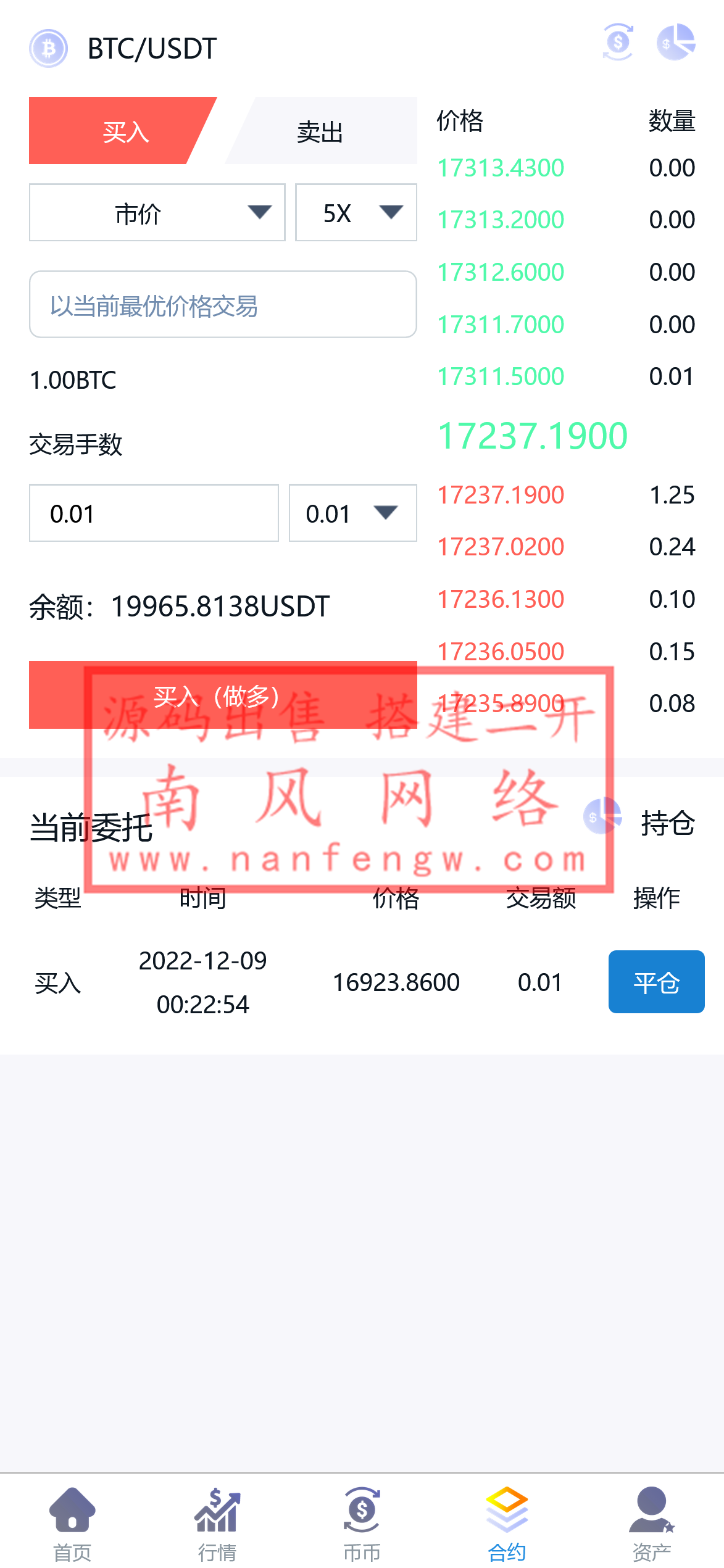Viewport: 724px width, 1568px height.
Task: Open the pie chart icon in header
Action: point(675,43)
